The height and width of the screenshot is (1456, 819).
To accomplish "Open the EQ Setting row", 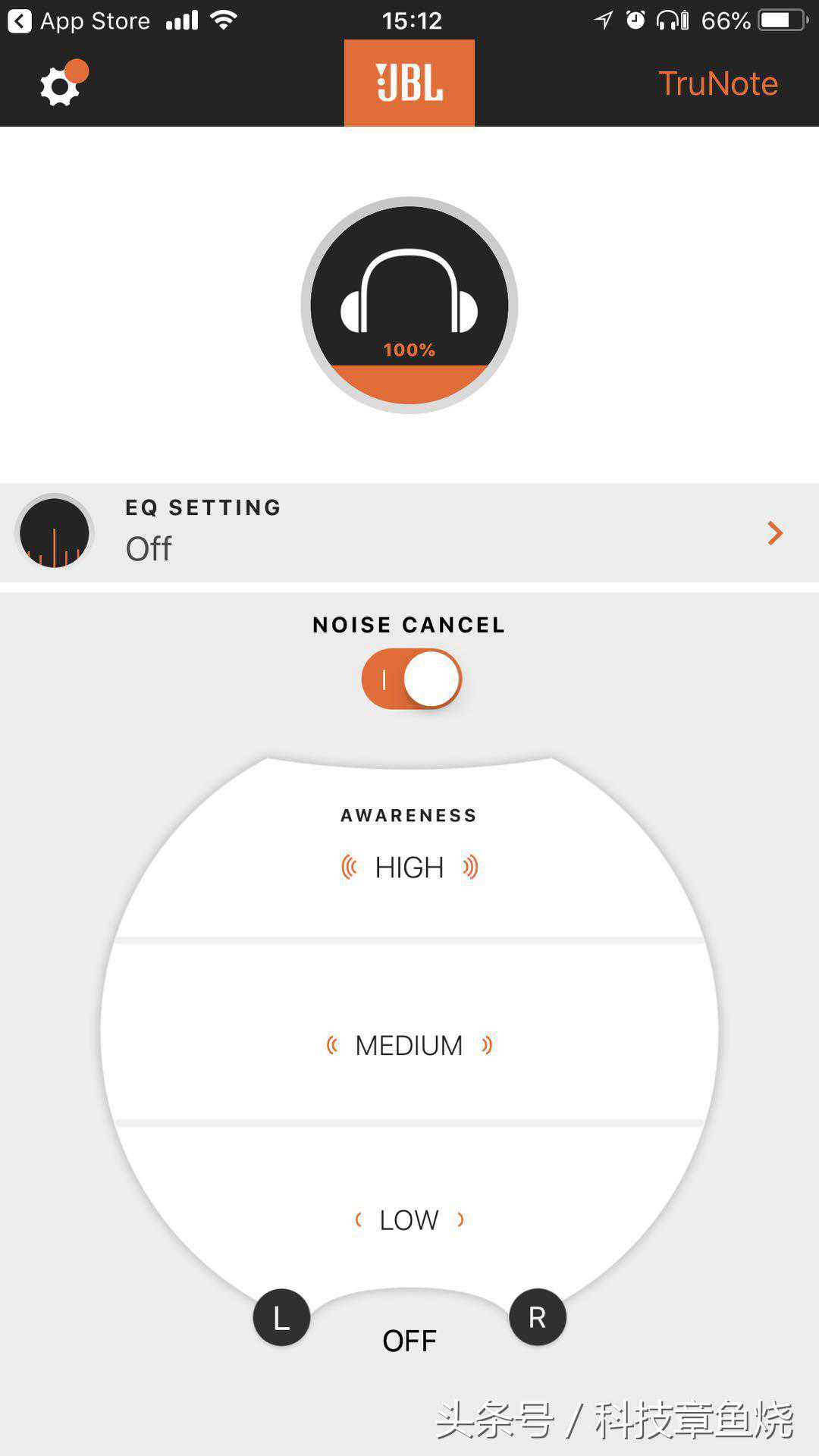I will tap(409, 533).
